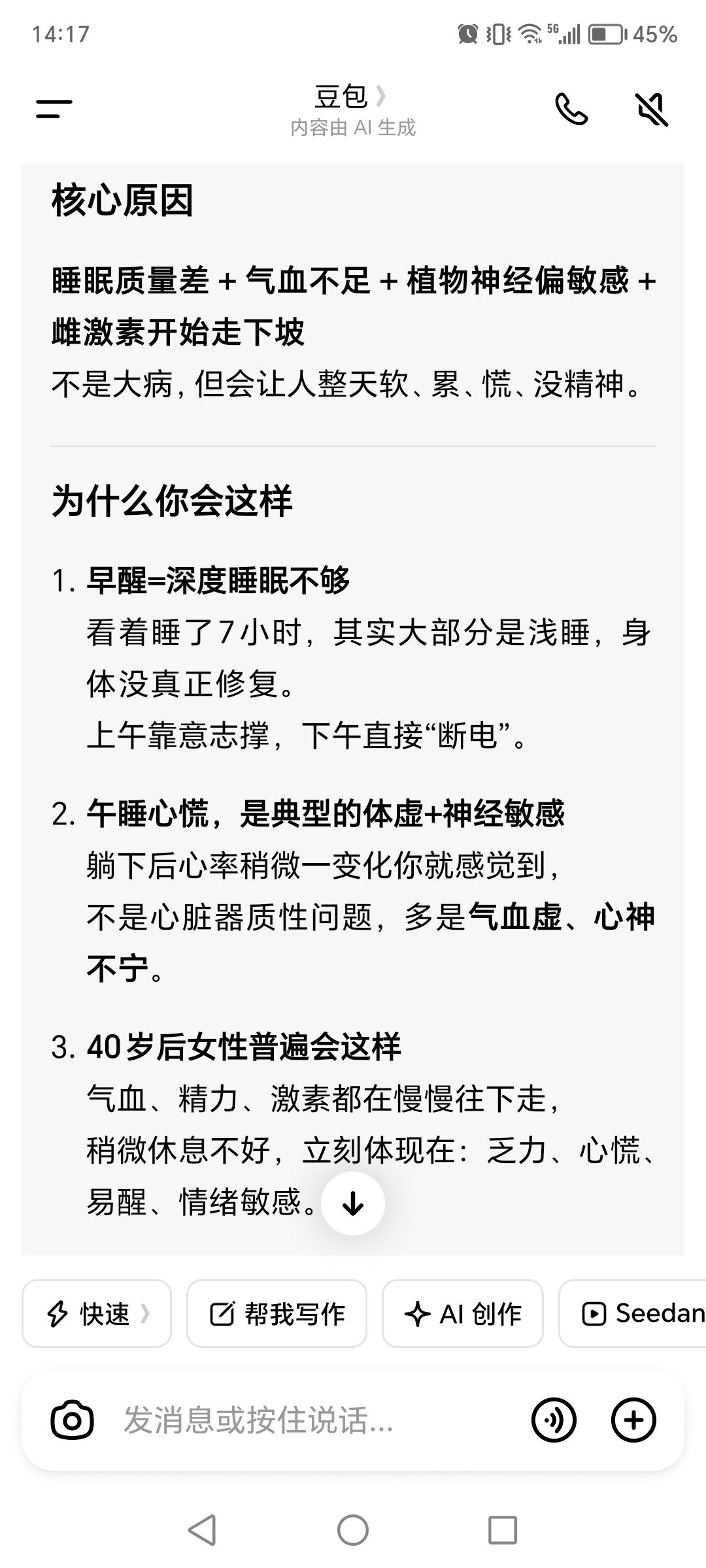
Task: Switch to voice input mode
Action: coord(554,1420)
